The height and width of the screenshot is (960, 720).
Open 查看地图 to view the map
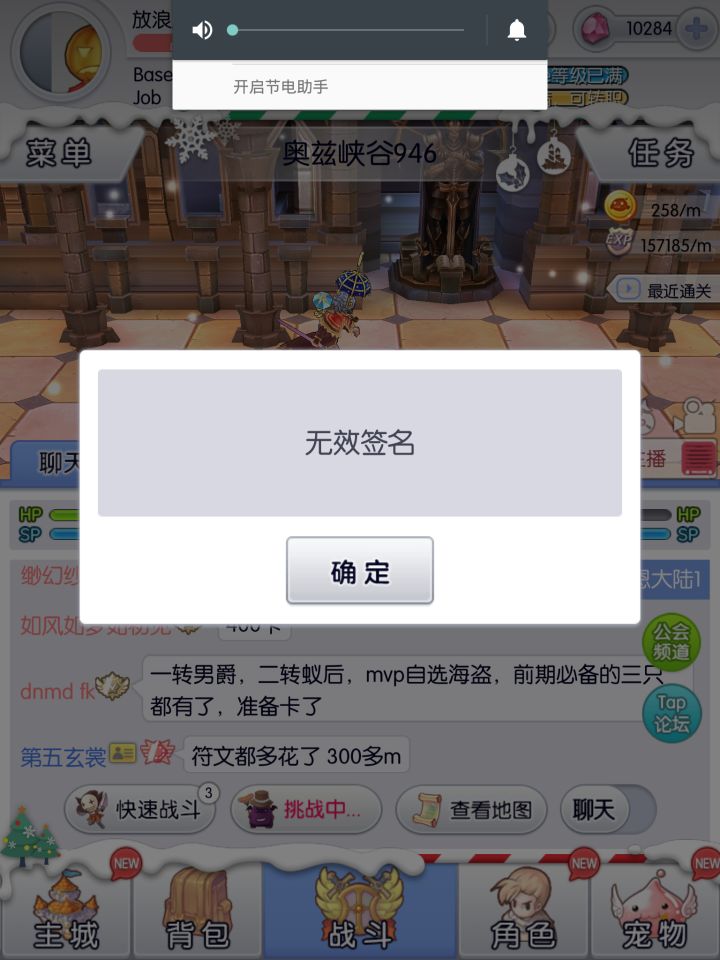(471, 810)
